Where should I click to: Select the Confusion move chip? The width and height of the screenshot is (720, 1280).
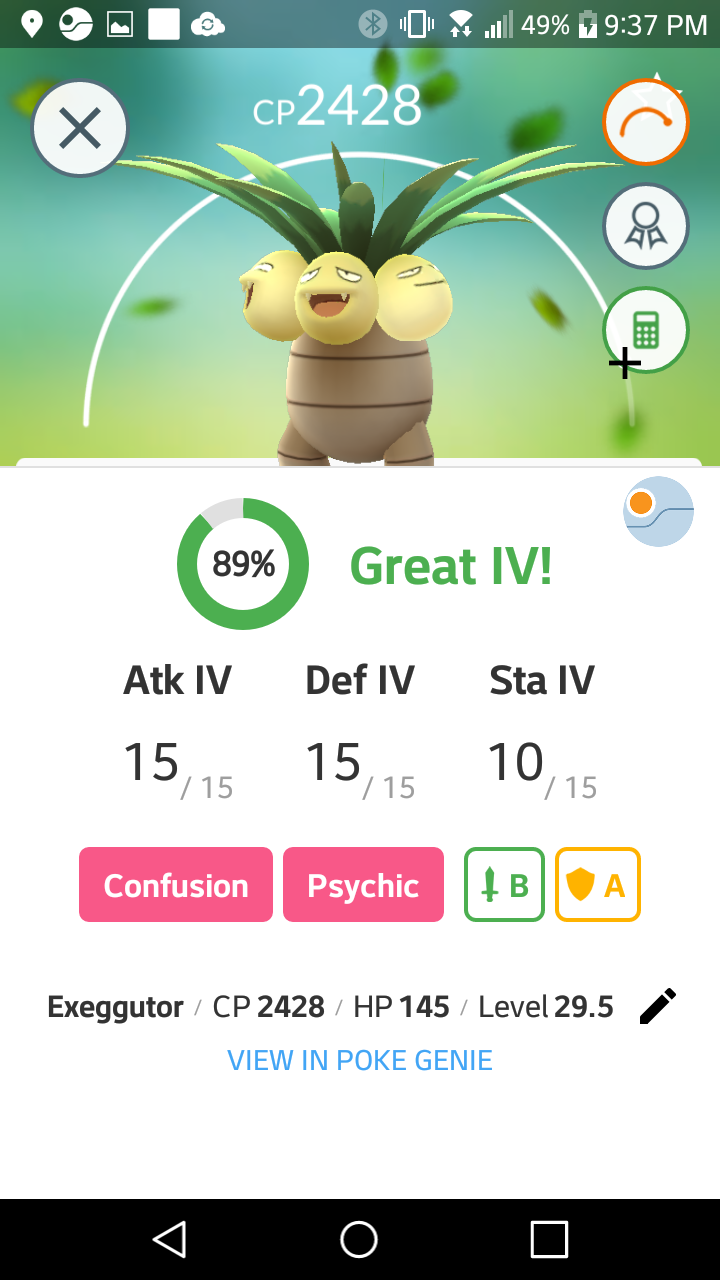[176, 885]
